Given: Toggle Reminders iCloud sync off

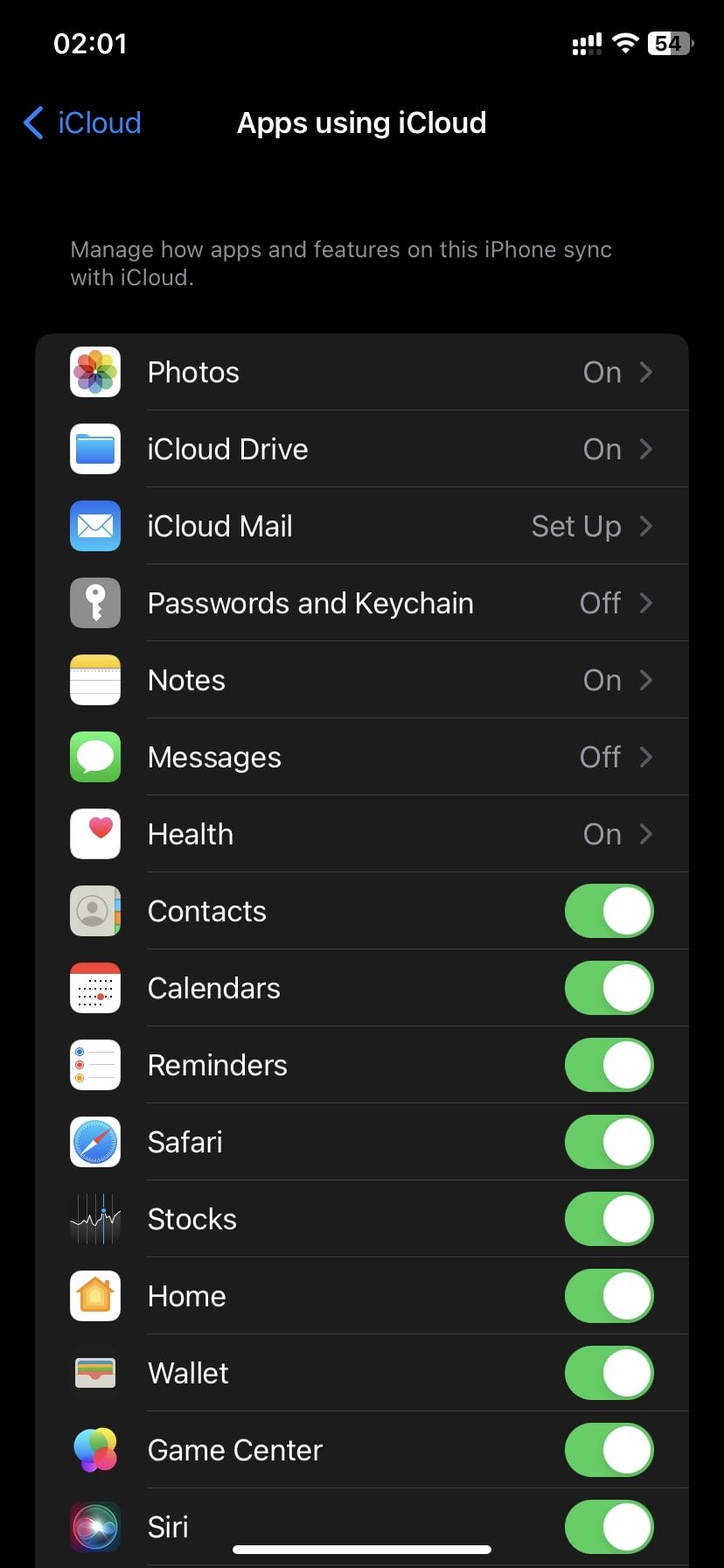Looking at the screenshot, I should click(x=609, y=1065).
